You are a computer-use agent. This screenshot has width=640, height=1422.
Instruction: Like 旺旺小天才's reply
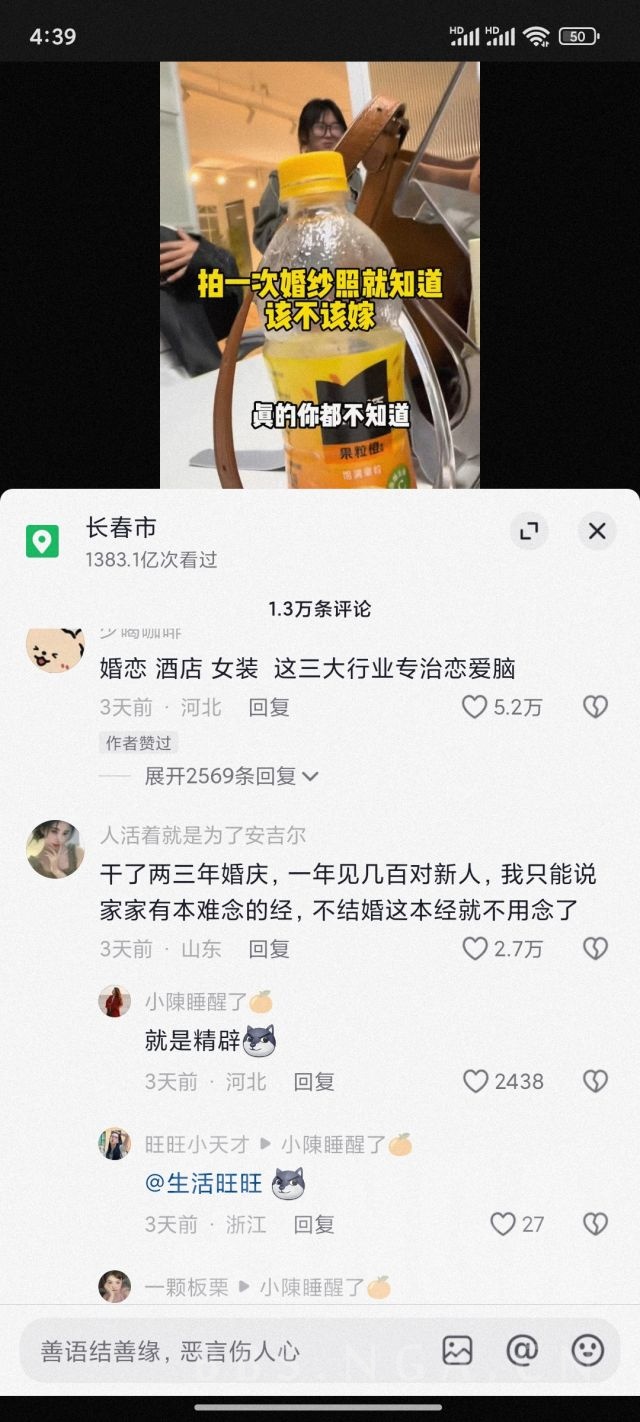point(503,1224)
